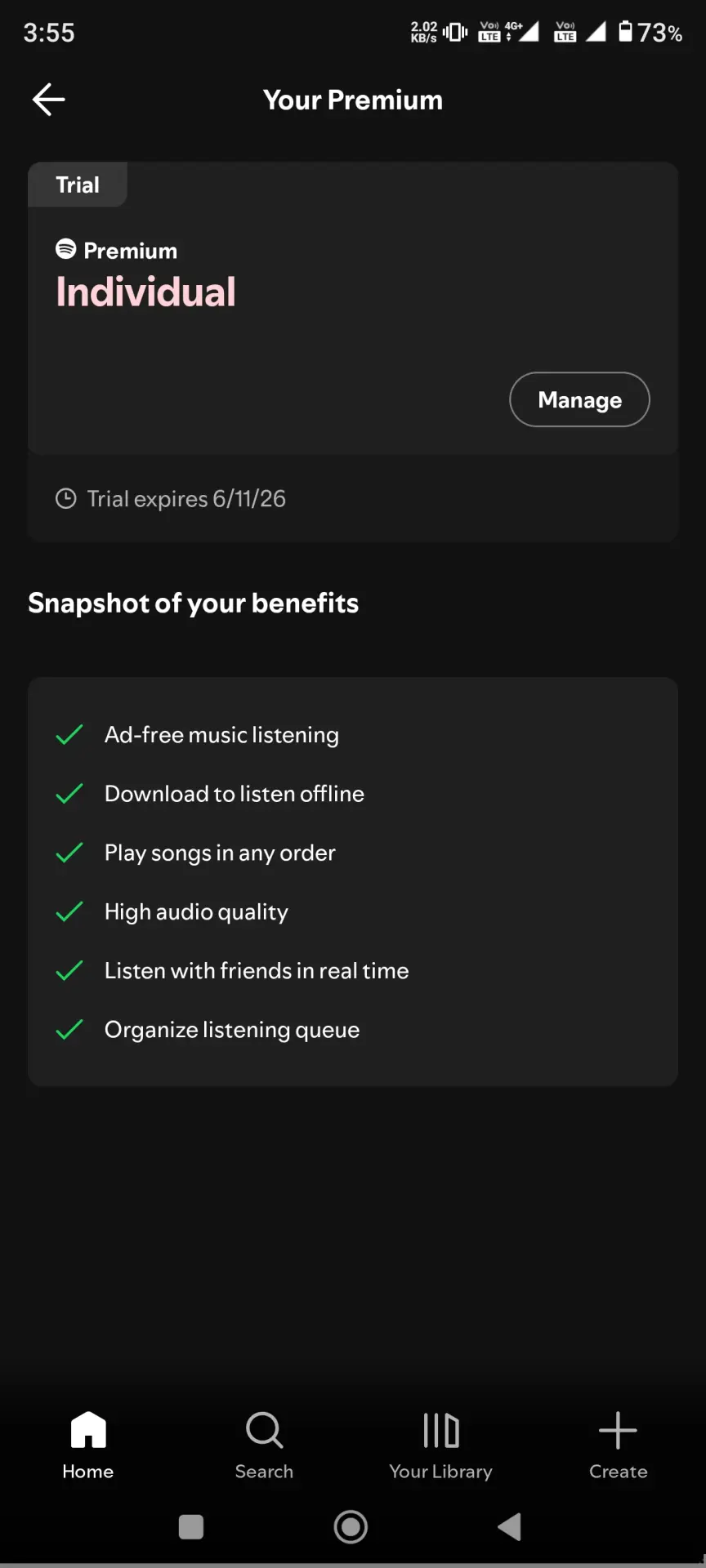Tap the system back button
This screenshot has width=706, height=1568.
(509, 1526)
